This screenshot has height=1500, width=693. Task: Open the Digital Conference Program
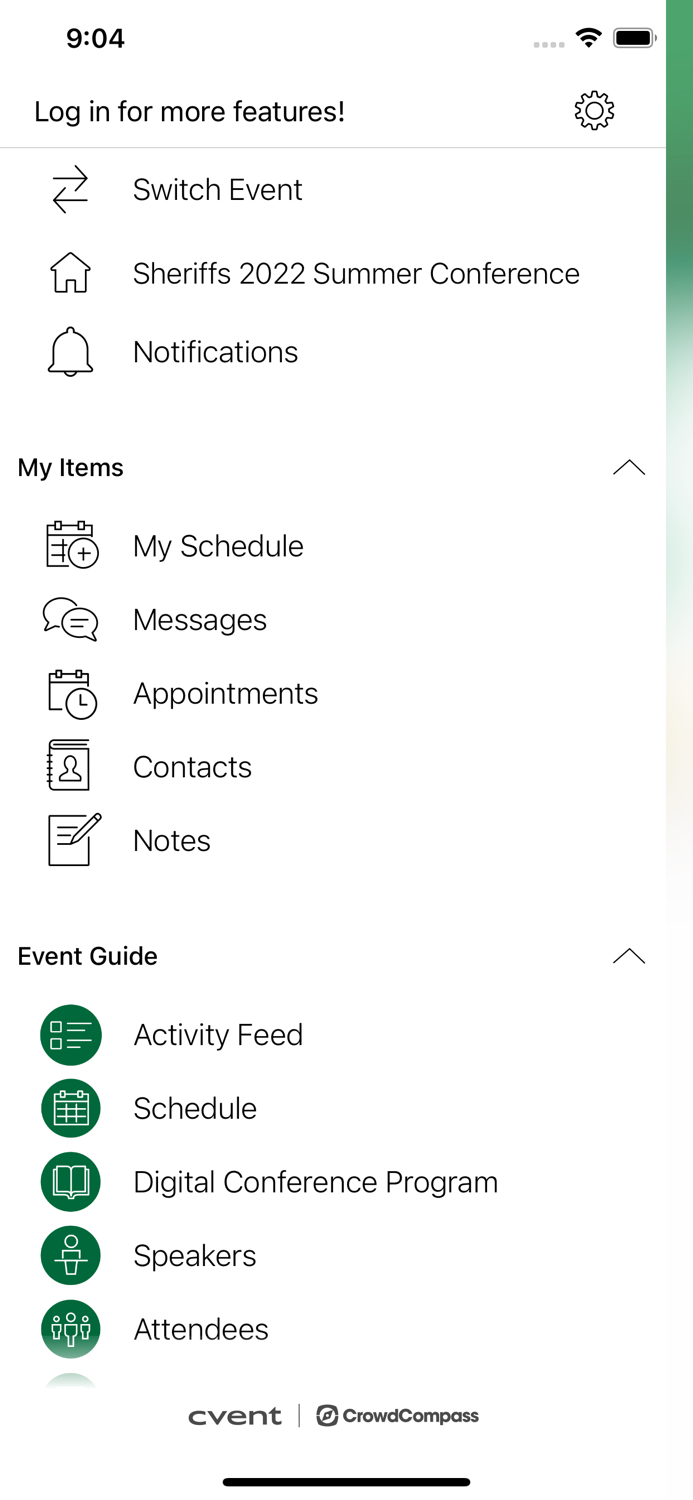click(x=315, y=1182)
